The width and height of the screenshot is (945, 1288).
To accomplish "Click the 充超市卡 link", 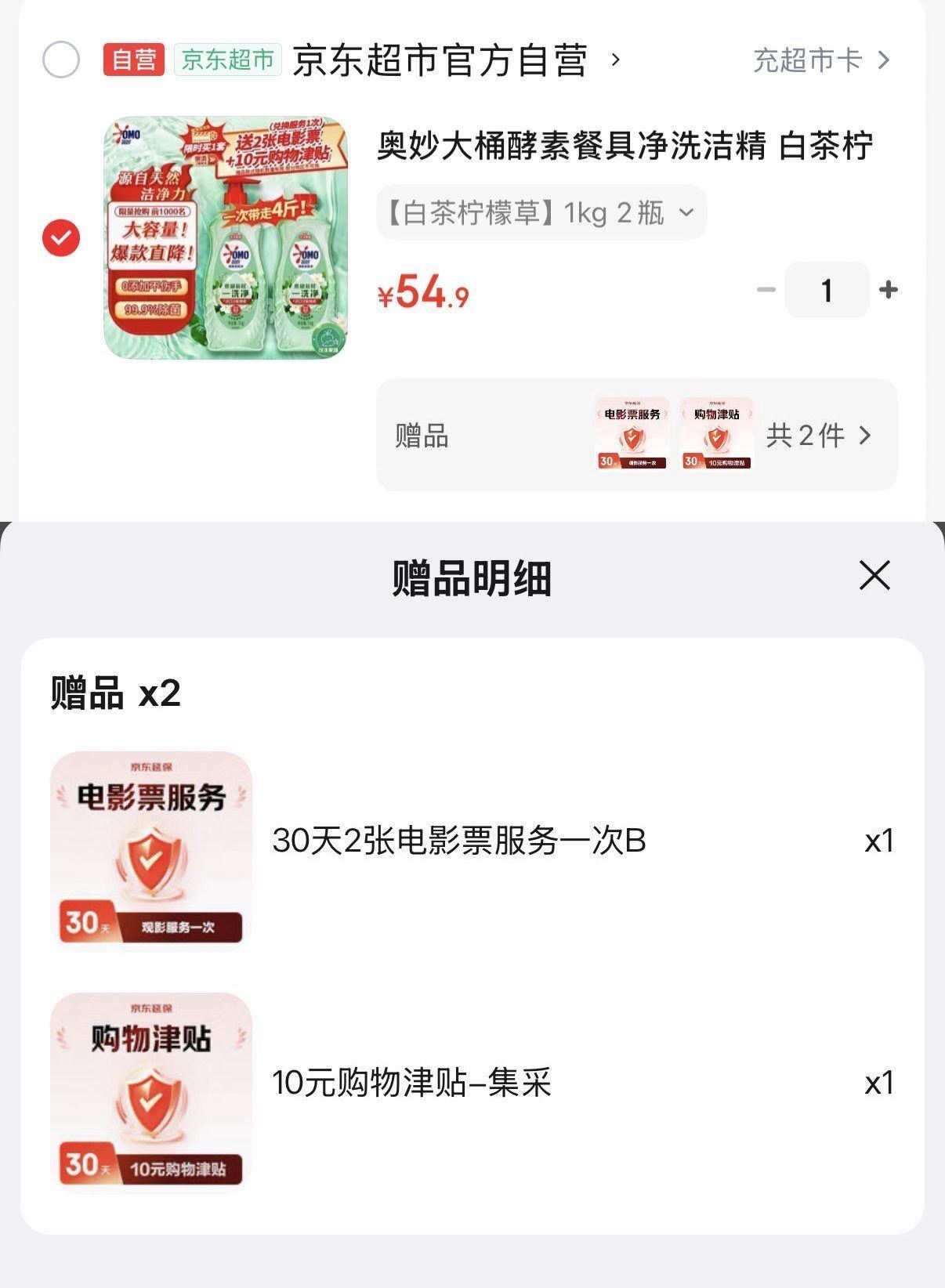I will [x=809, y=60].
